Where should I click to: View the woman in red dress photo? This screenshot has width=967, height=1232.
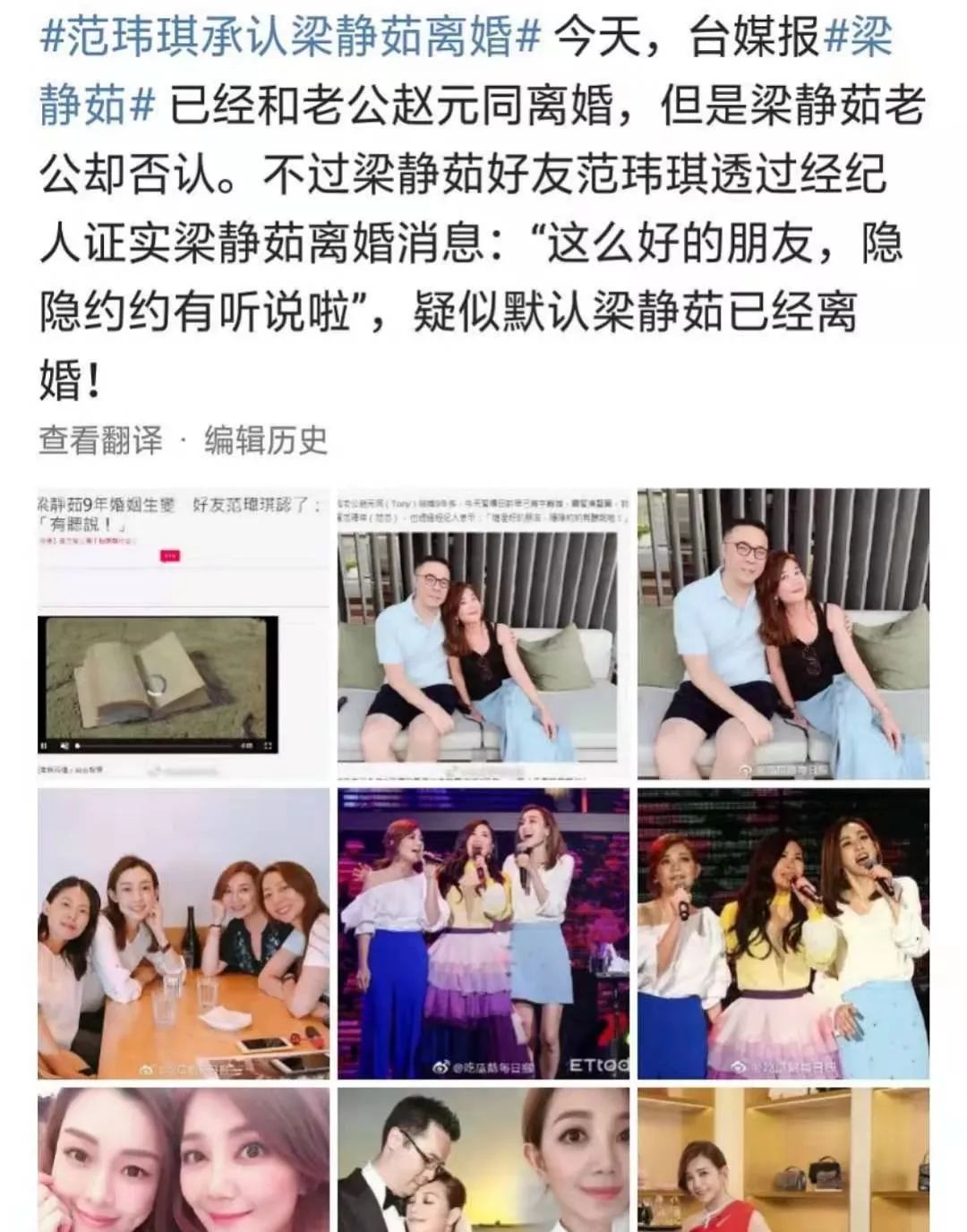click(x=786, y=1164)
